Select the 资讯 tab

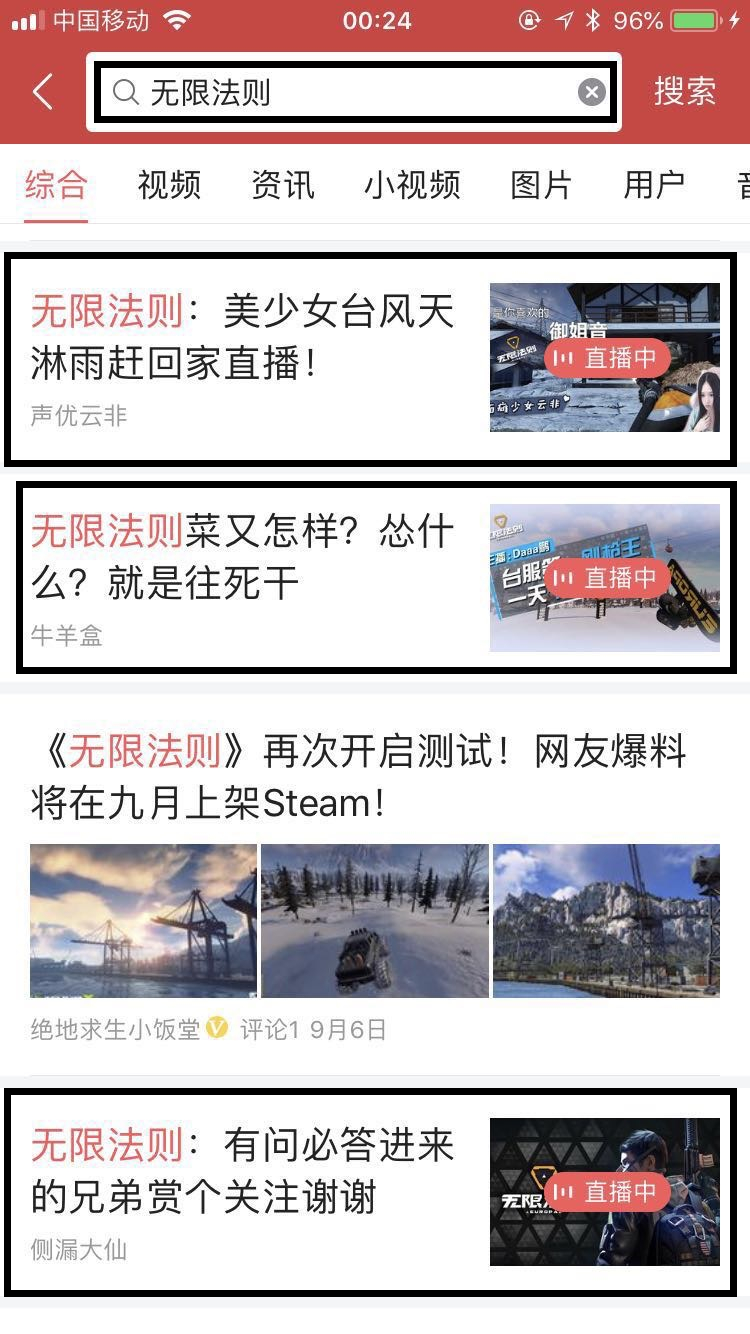pyautogui.click(x=282, y=185)
